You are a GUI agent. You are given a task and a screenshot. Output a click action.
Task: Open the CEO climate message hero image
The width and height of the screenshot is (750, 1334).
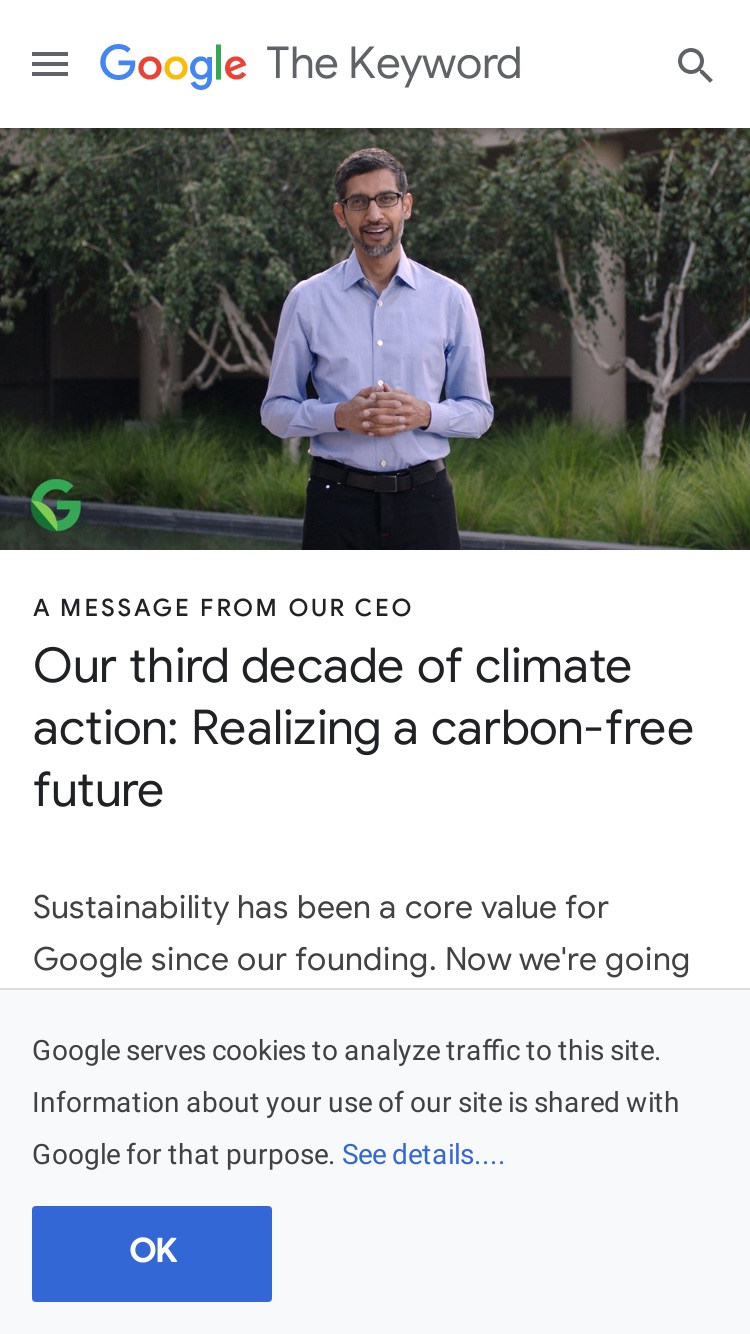click(375, 339)
